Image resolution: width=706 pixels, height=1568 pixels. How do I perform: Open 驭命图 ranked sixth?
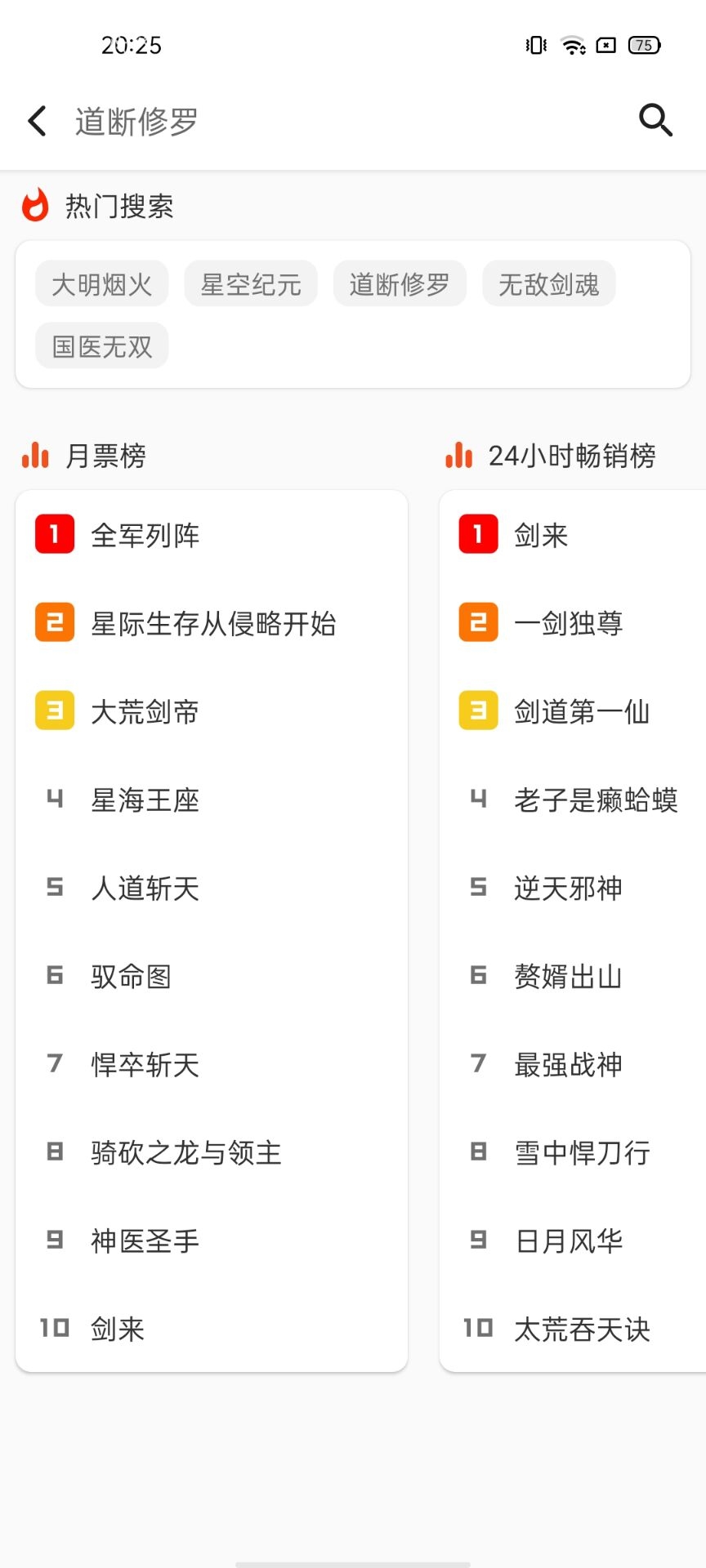[x=212, y=976]
